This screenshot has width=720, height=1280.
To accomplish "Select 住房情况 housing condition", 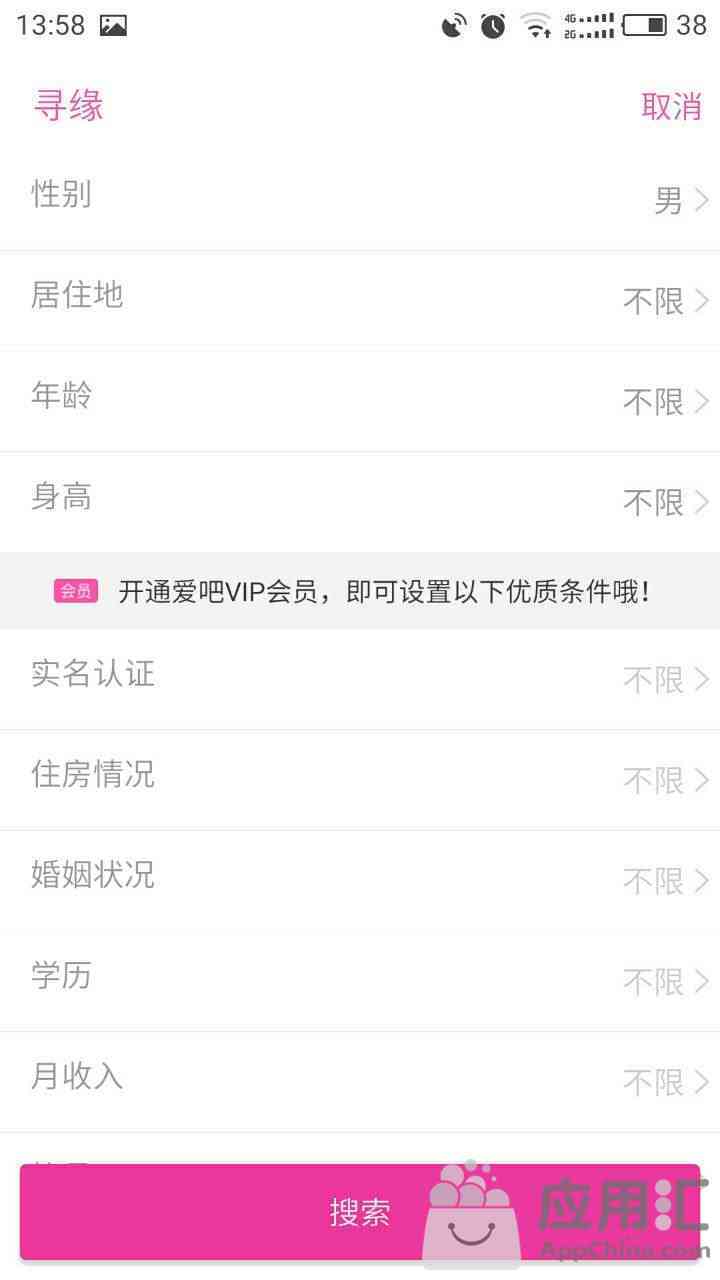I will [360, 779].
